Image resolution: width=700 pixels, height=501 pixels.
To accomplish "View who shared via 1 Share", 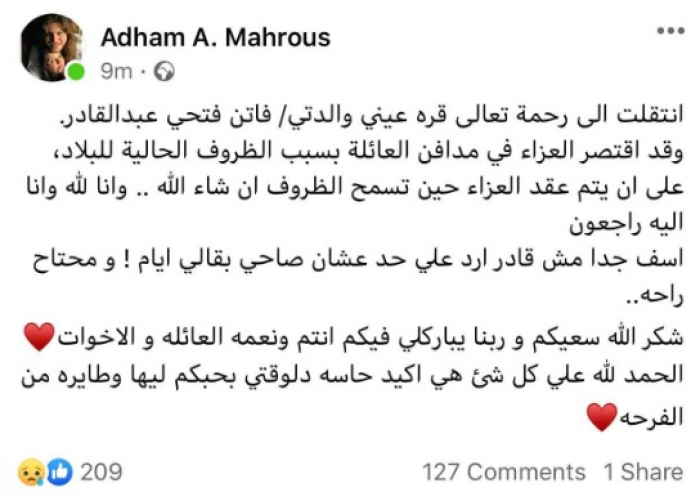I will pos(642,471).
